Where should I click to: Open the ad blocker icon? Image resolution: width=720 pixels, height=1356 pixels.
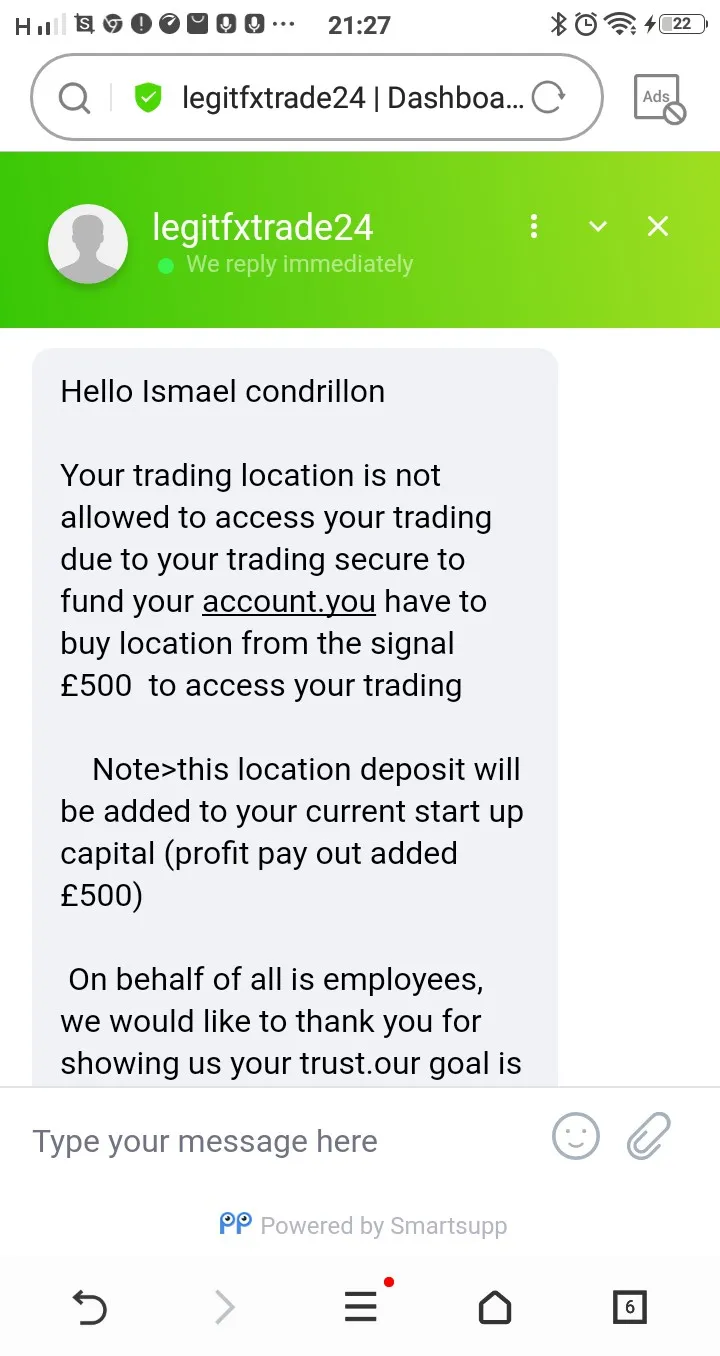[659, 98]
